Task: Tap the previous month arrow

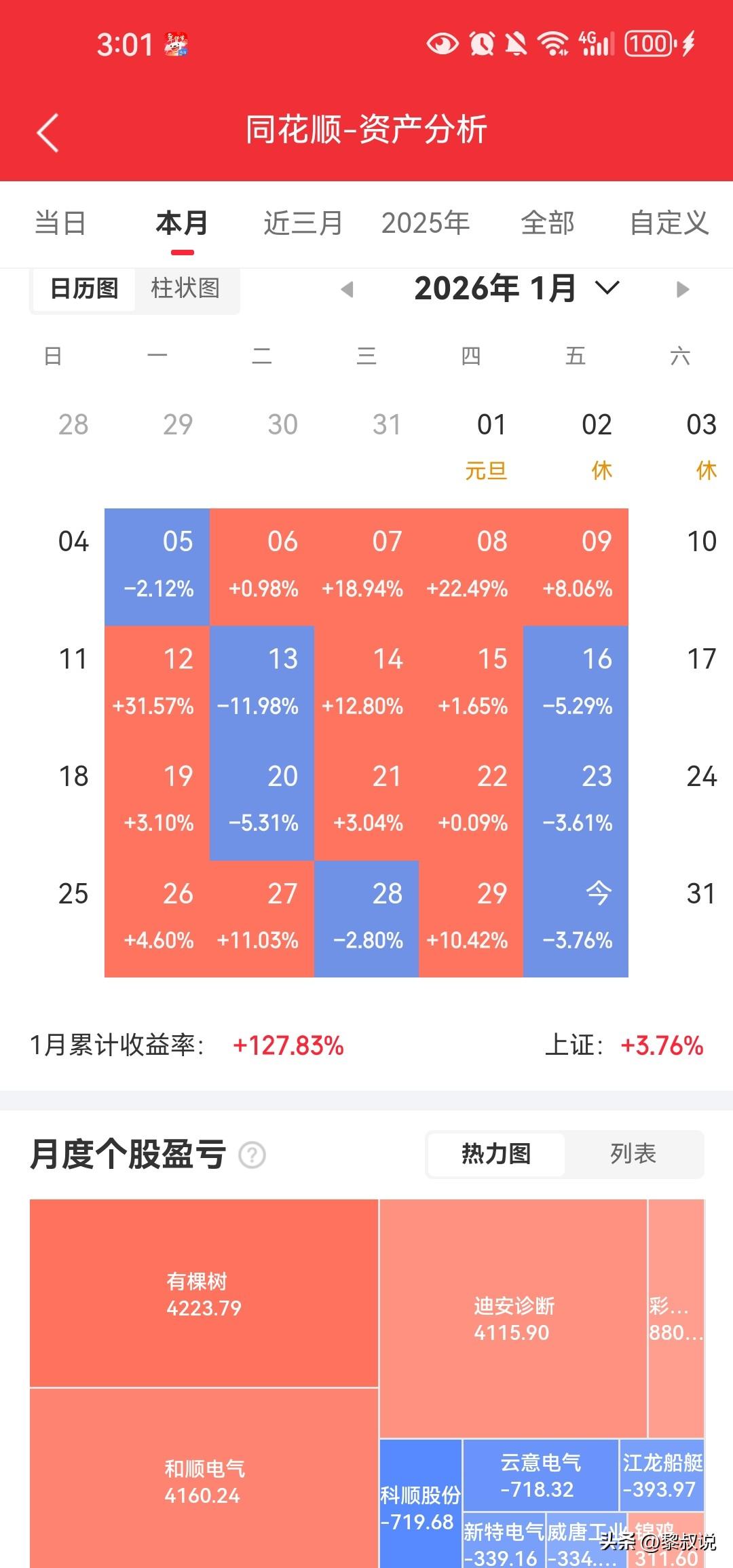Action: coord(347,288)
